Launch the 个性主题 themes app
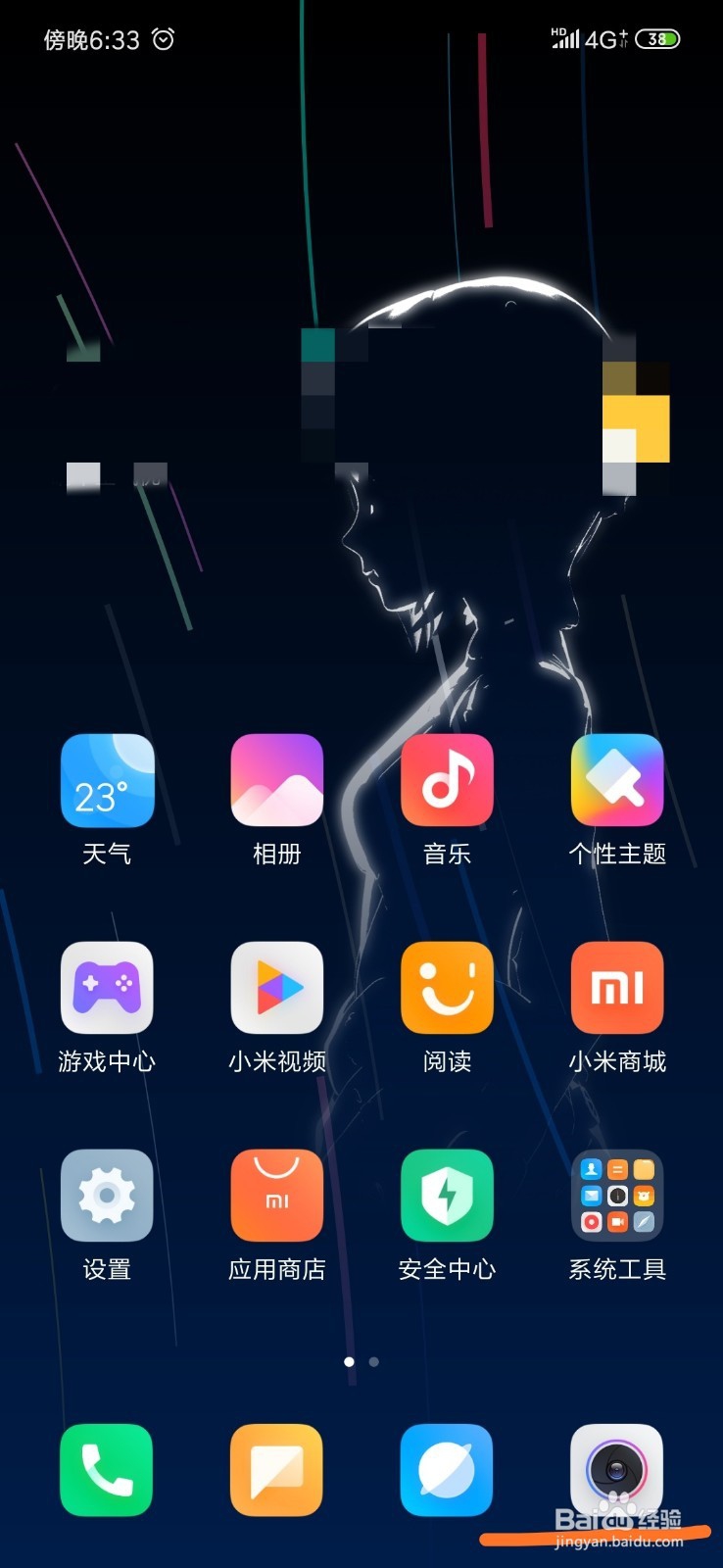723x1568 pixels. click(617, 779)
